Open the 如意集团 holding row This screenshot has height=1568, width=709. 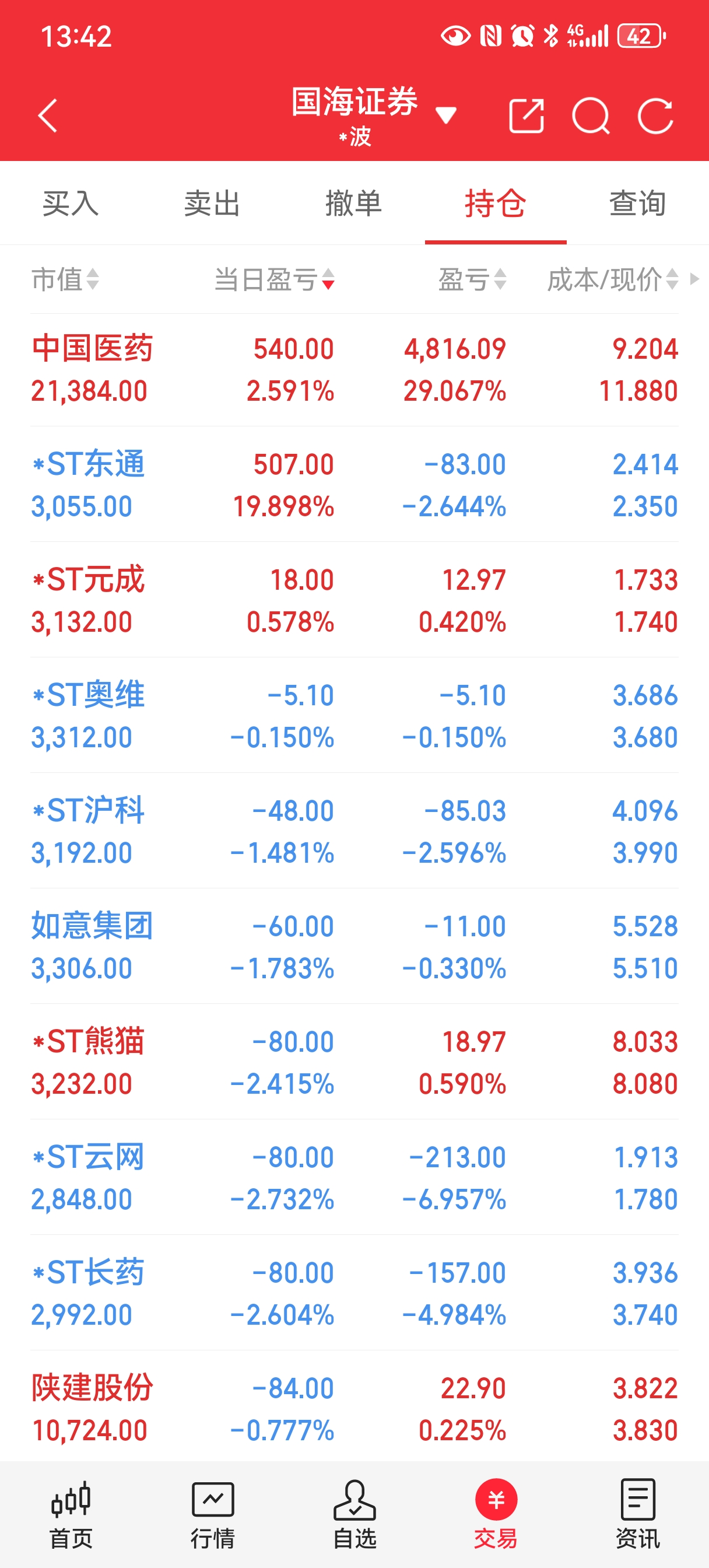click(354, 947)
